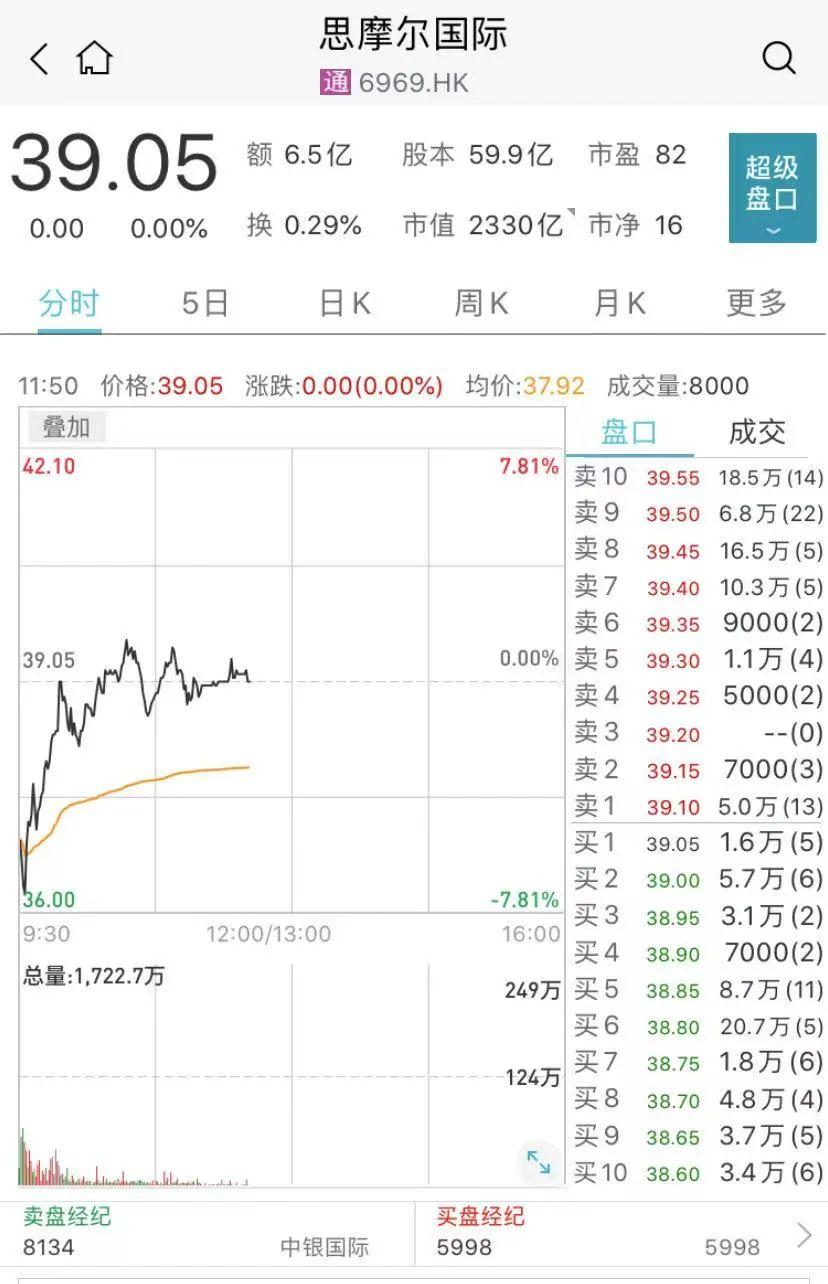828x1284 pixels.
Task: Show the 盘口 order book tab
Action: click(629, 432)
